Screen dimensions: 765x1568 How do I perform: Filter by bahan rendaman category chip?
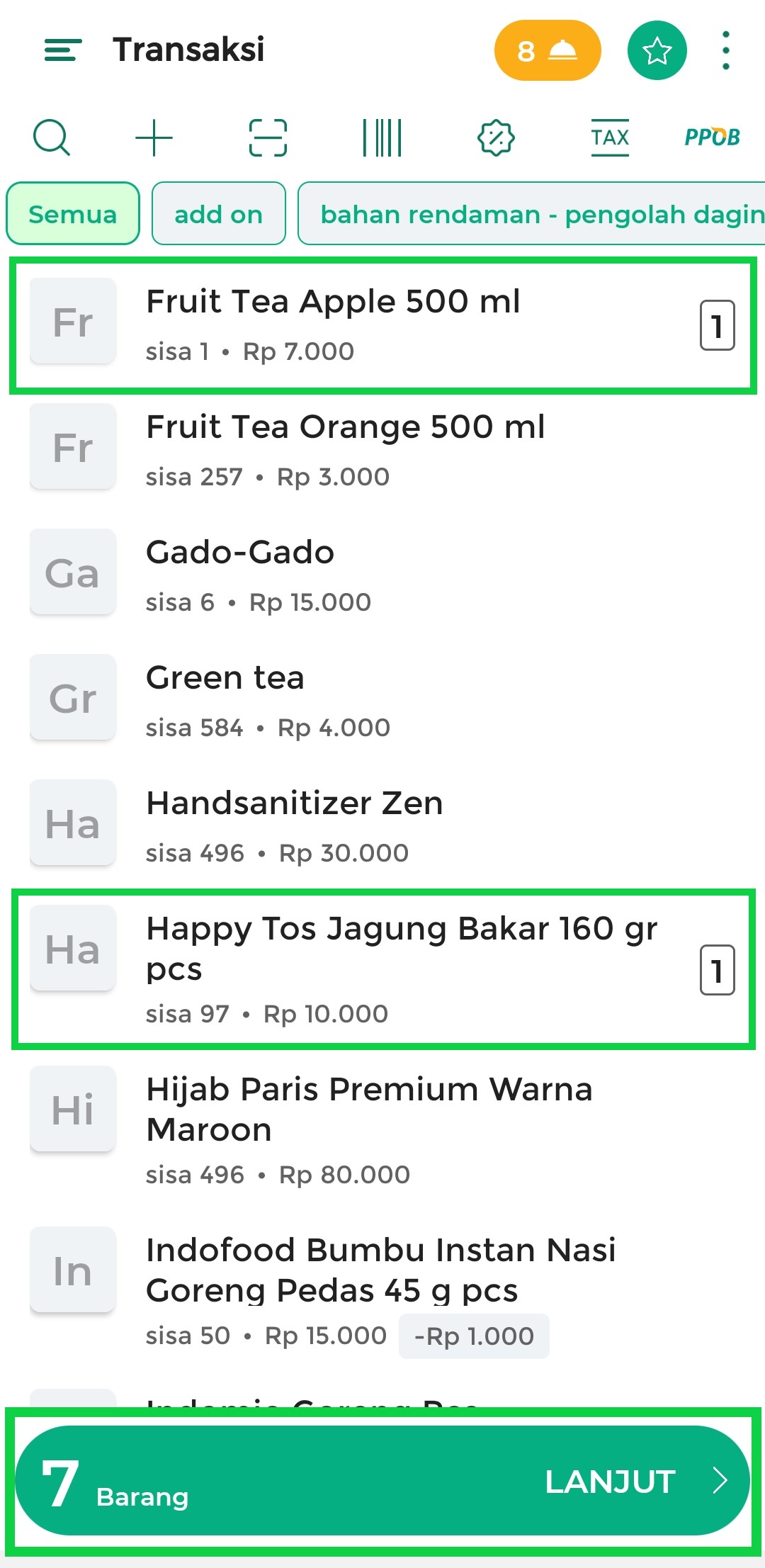point(531,214)
